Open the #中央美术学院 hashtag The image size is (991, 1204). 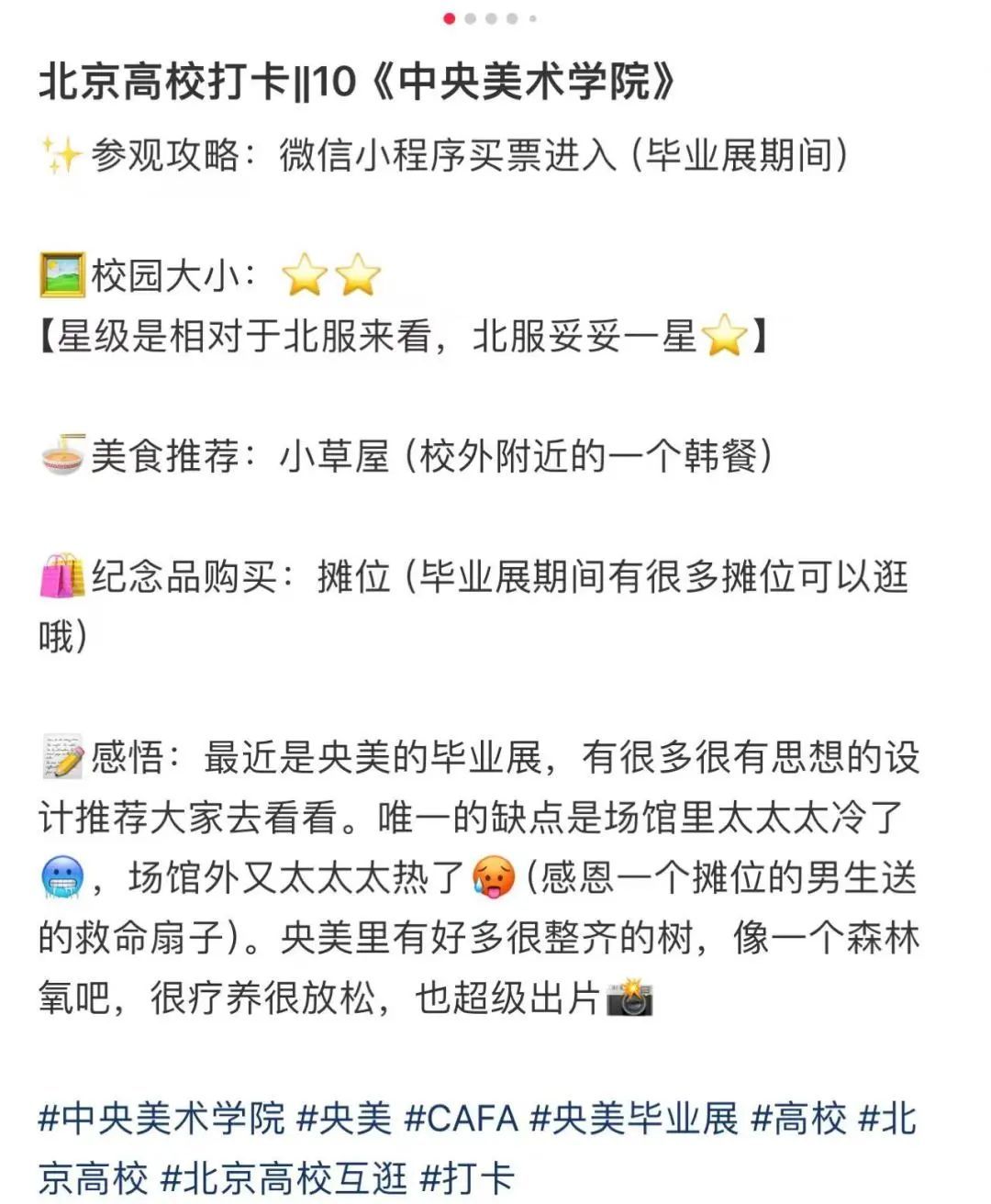161,1119
